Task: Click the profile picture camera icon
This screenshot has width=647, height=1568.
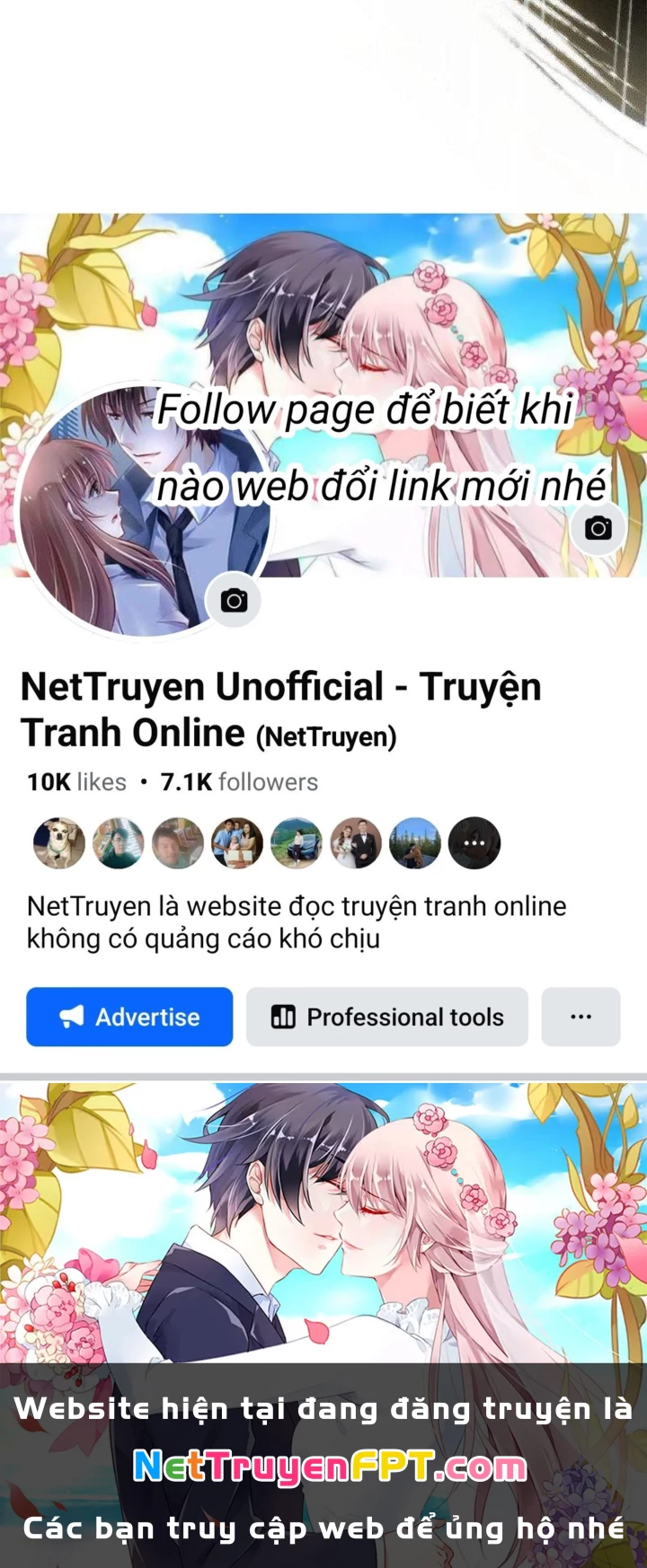Action: click(234, 600)
